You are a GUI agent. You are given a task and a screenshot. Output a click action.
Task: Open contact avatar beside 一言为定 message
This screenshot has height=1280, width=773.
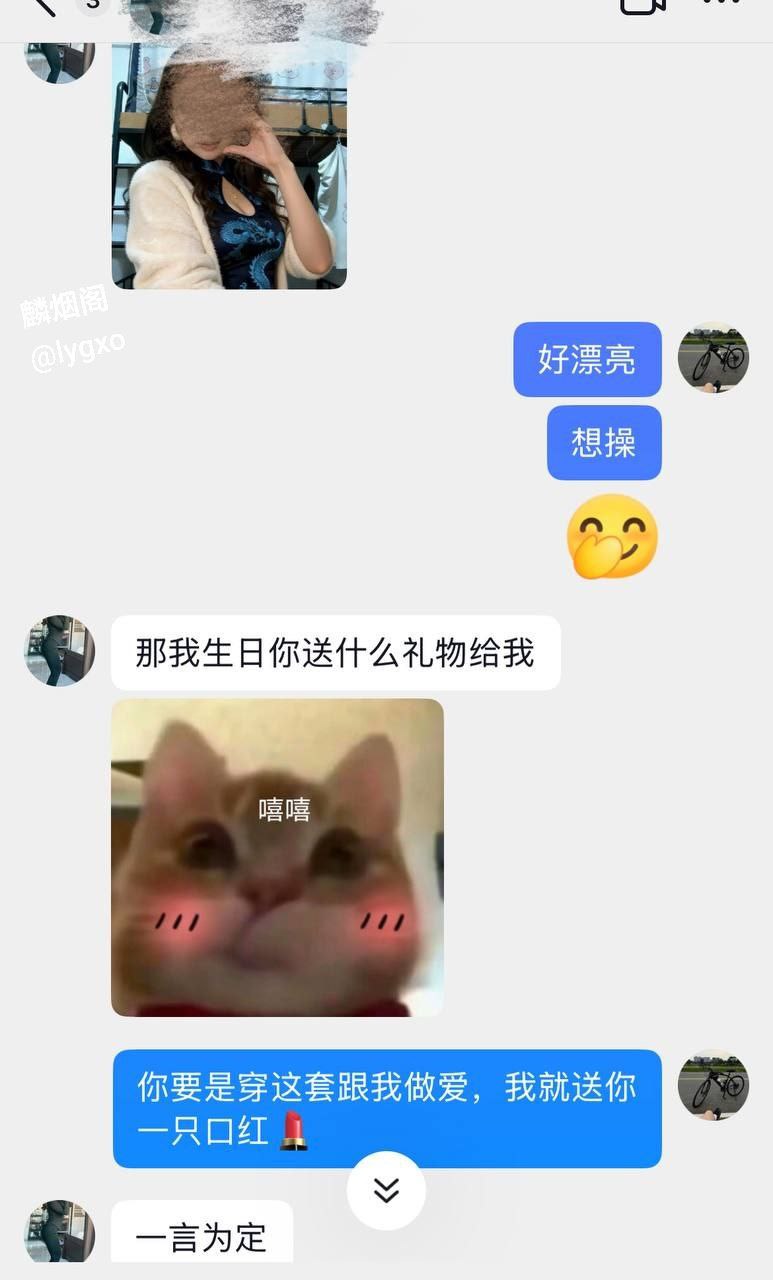[59, 1231]
